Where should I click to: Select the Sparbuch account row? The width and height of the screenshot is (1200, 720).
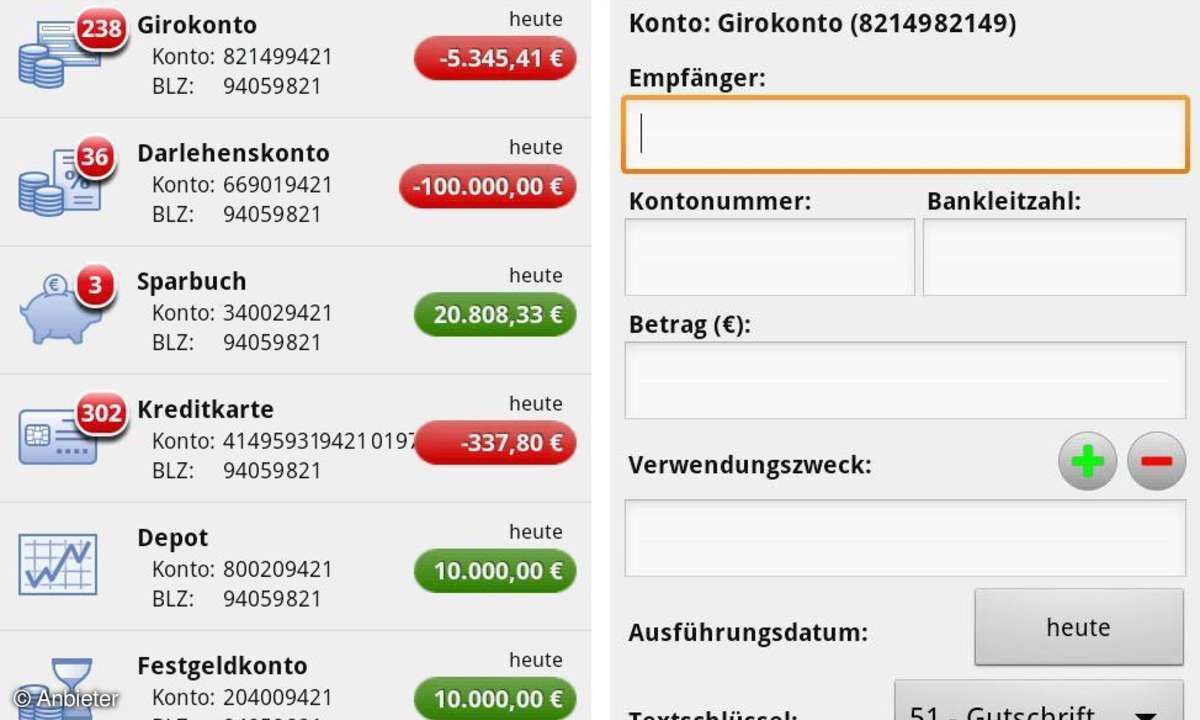click(x=295, y=311)
